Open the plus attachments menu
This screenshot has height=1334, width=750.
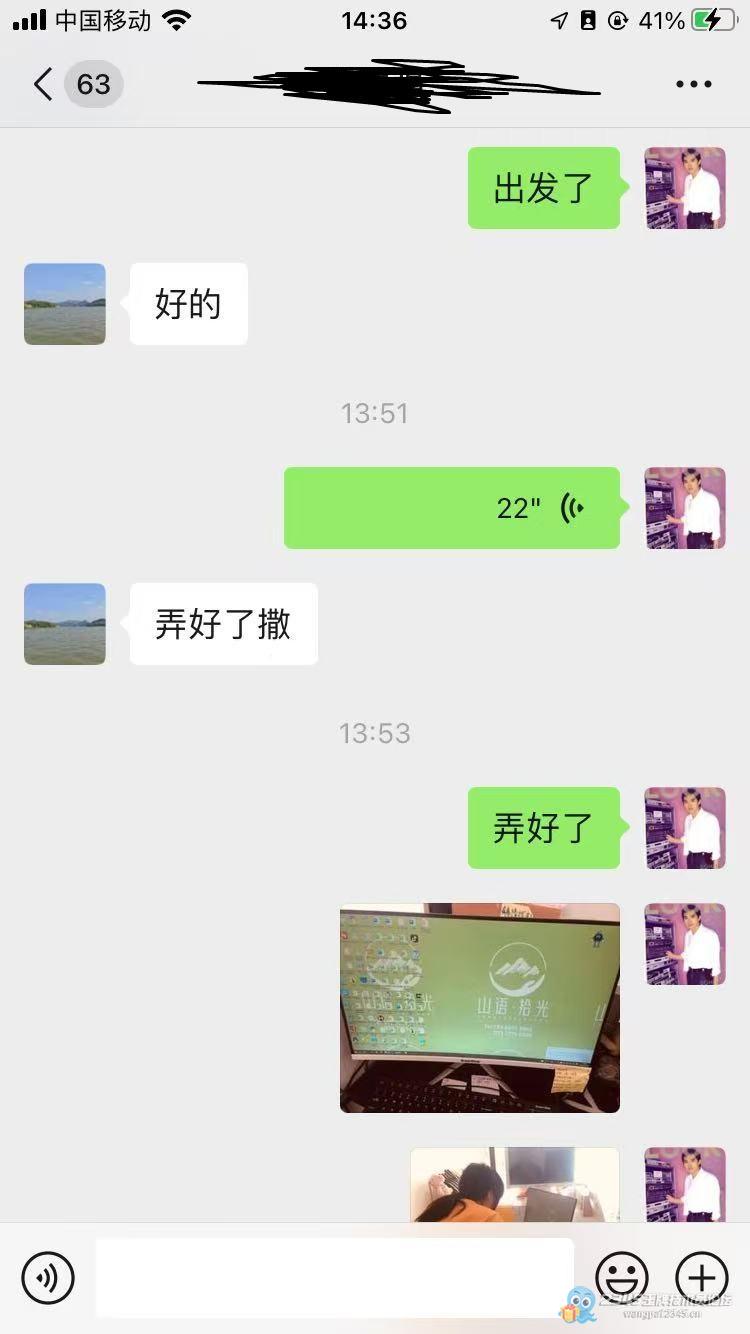click(x=702, y=1277)
